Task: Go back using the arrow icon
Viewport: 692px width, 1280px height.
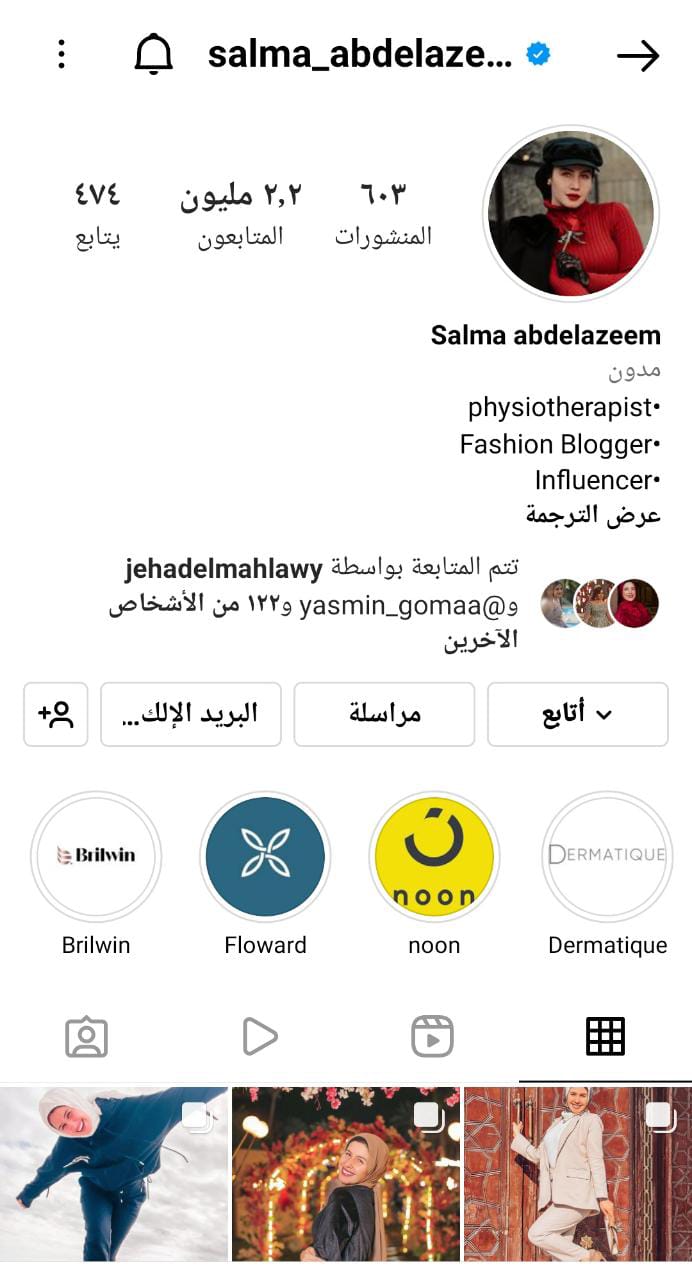Action: [638, 56]
